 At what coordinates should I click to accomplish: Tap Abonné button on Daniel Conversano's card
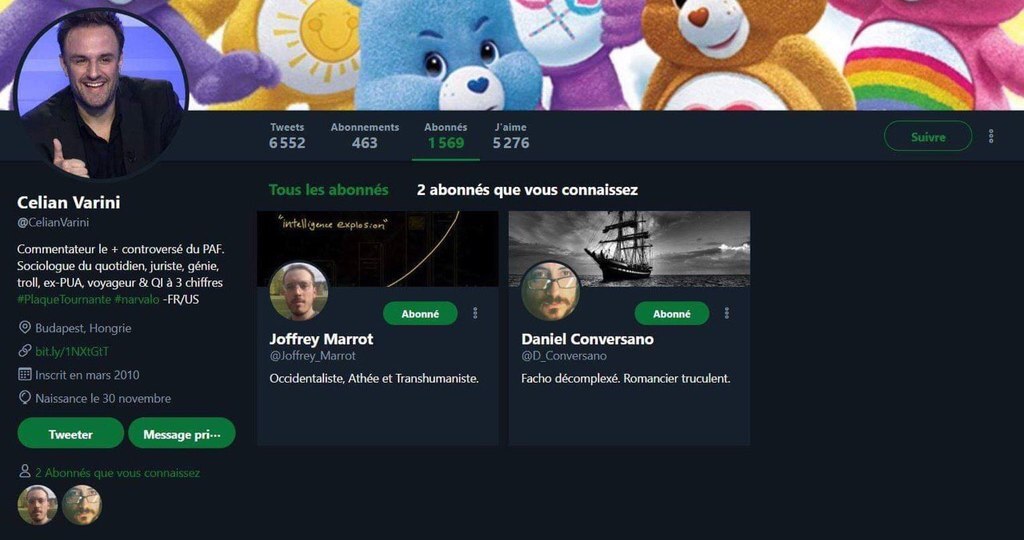coord(671,314)
